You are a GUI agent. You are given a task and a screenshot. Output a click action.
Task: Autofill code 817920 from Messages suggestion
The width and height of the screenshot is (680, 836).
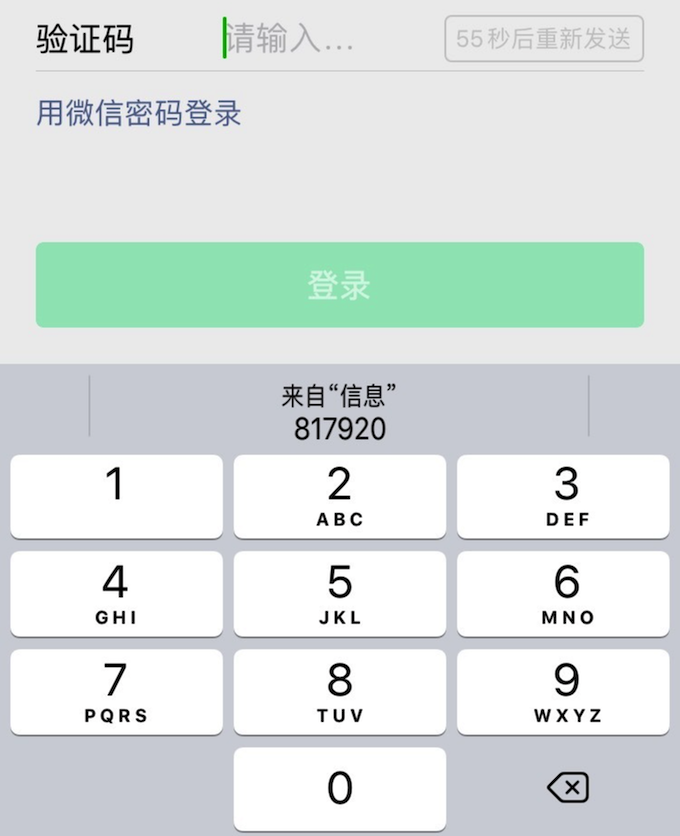[340, 412]
